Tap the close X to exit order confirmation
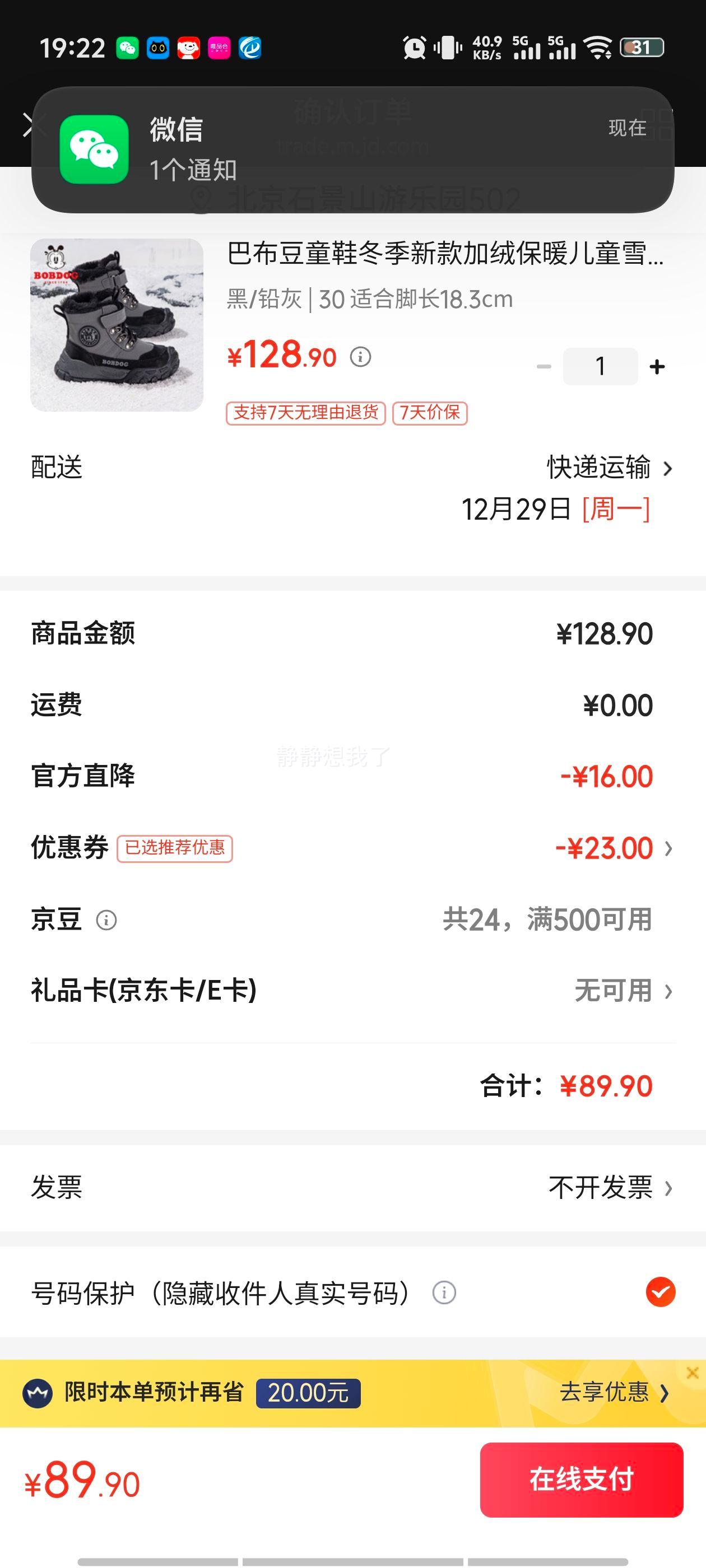The width and height of the screenshot is (706, 1568). point(31,125)
